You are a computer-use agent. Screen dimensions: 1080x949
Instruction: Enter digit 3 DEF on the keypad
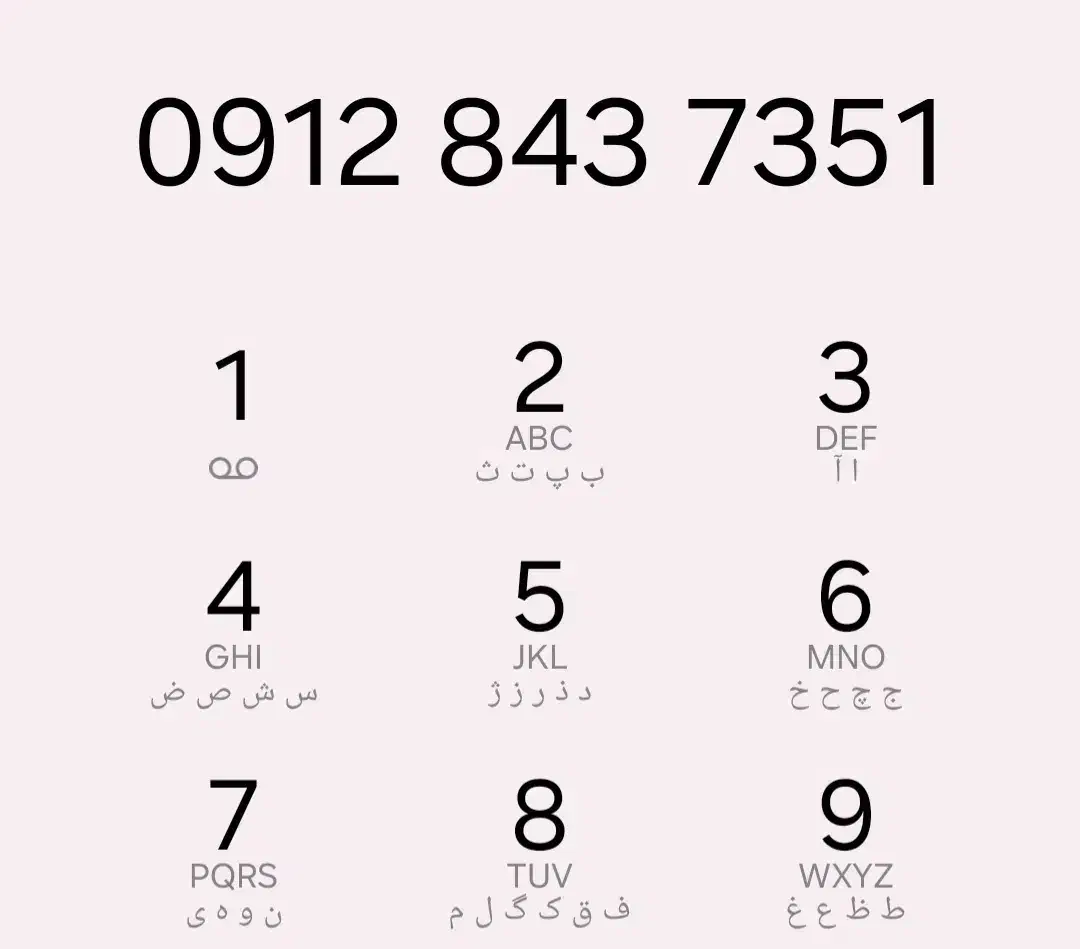click(846, 413)
